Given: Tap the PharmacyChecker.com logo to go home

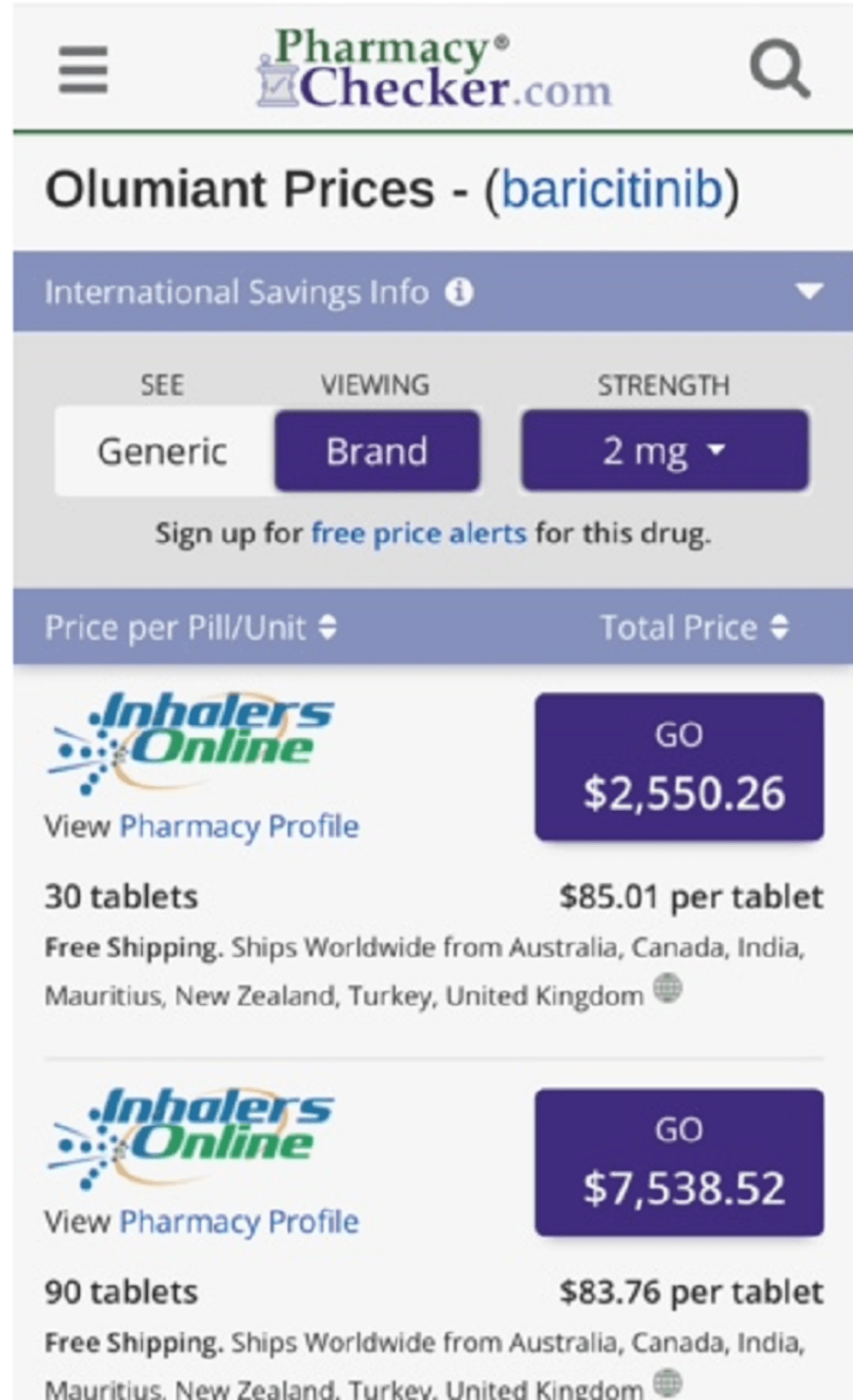Looking at the screenshot, I should (434, 70).
